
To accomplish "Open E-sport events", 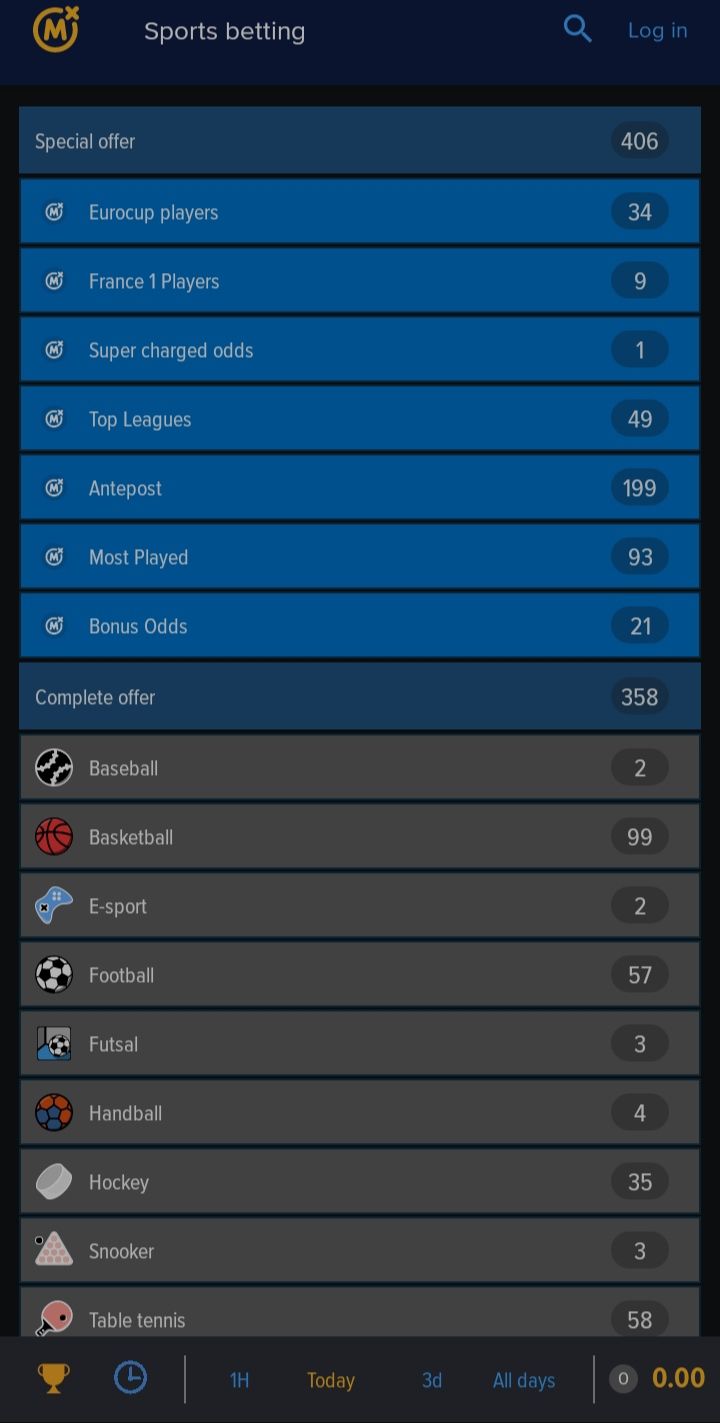I will click(x=359, y=906).
